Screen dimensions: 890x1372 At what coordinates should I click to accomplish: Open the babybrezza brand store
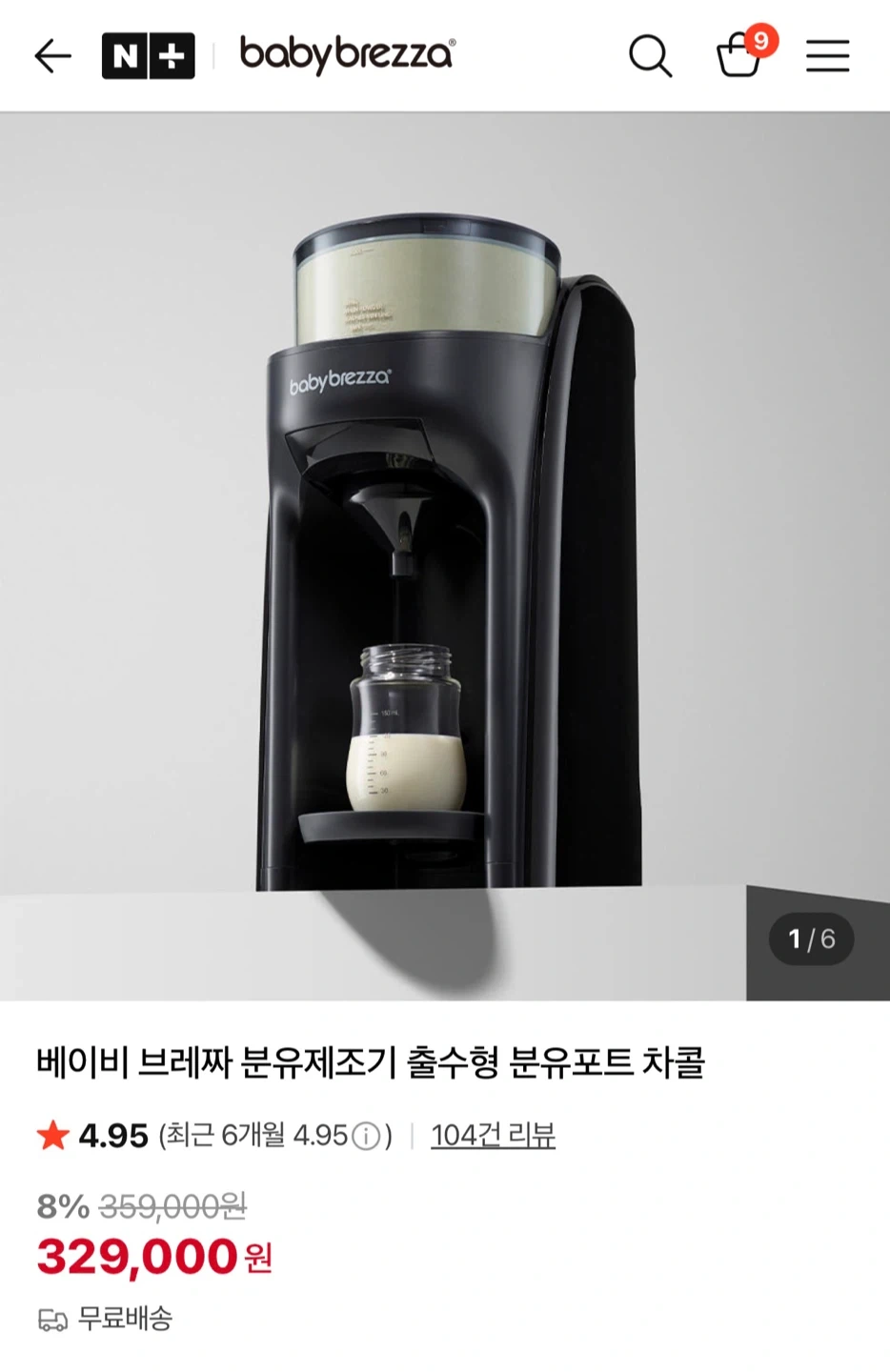pos(347,55)
